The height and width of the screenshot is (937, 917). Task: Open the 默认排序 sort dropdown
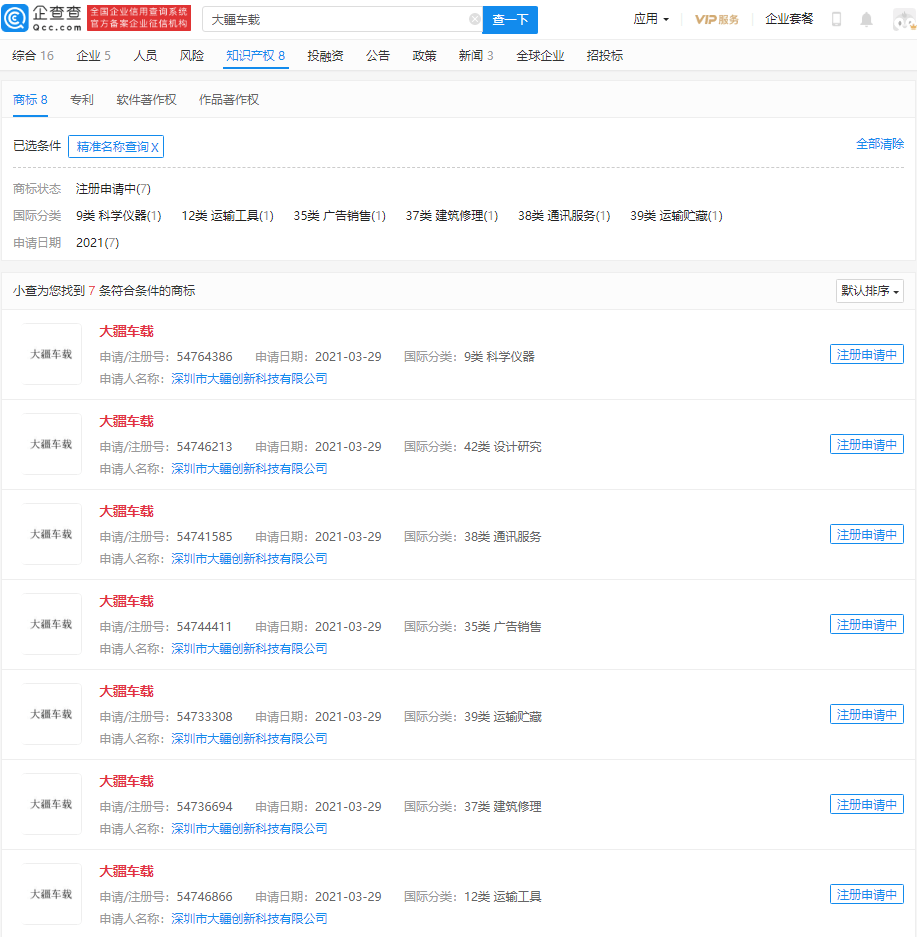point(869,291)
